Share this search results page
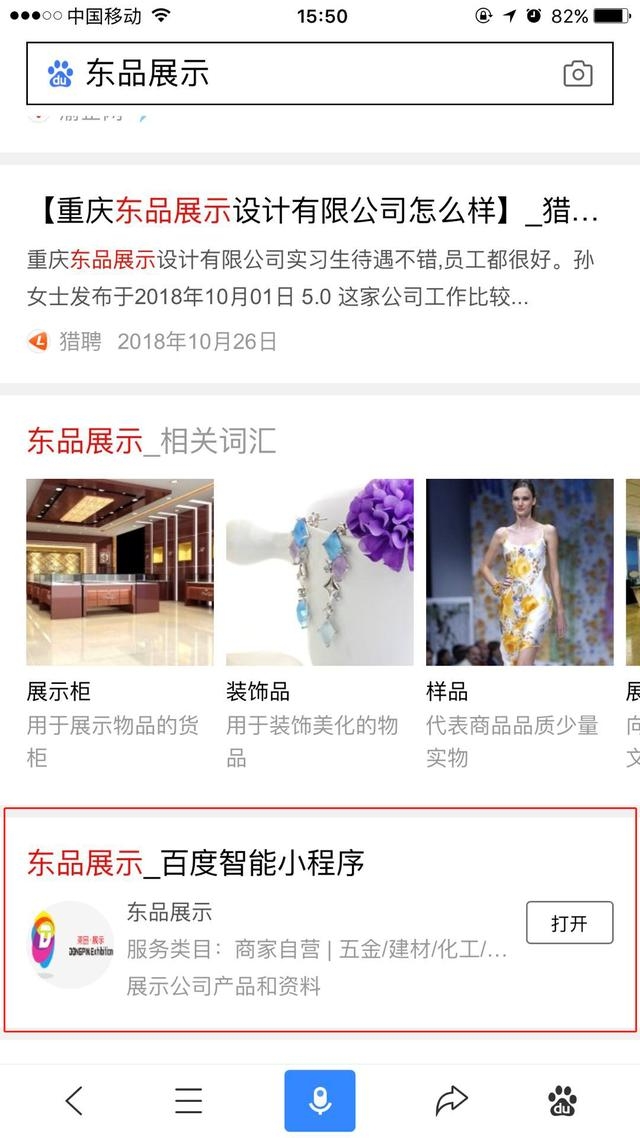Viewport: 640px width, 1138px height. pos(451,1101)
